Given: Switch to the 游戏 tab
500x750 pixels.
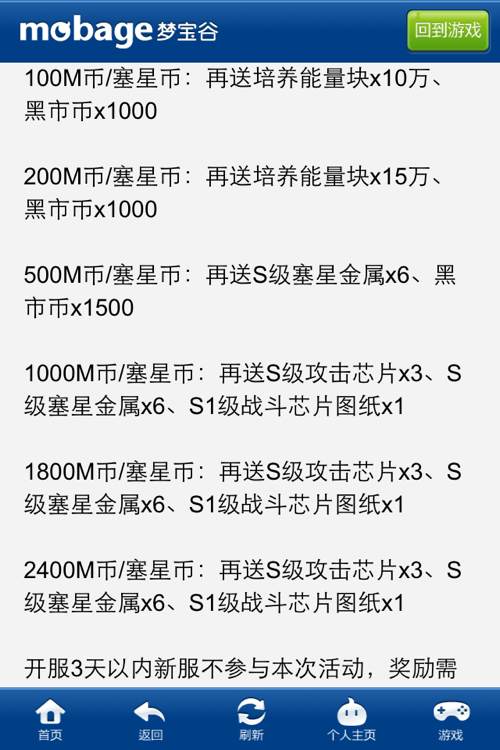Looking at the screenshot, I should click(x=451, y=720).
